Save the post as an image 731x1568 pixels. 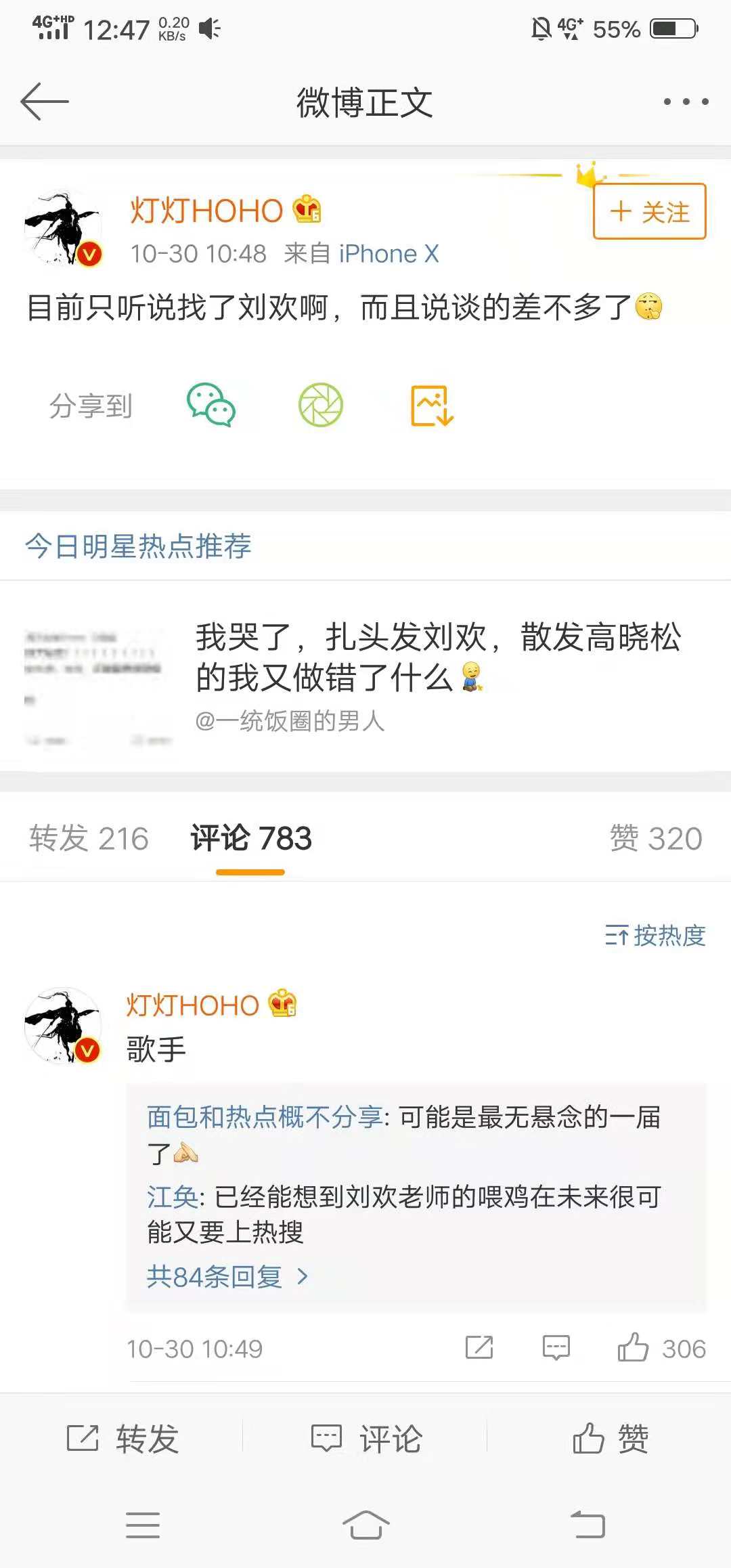pos(432,406)
